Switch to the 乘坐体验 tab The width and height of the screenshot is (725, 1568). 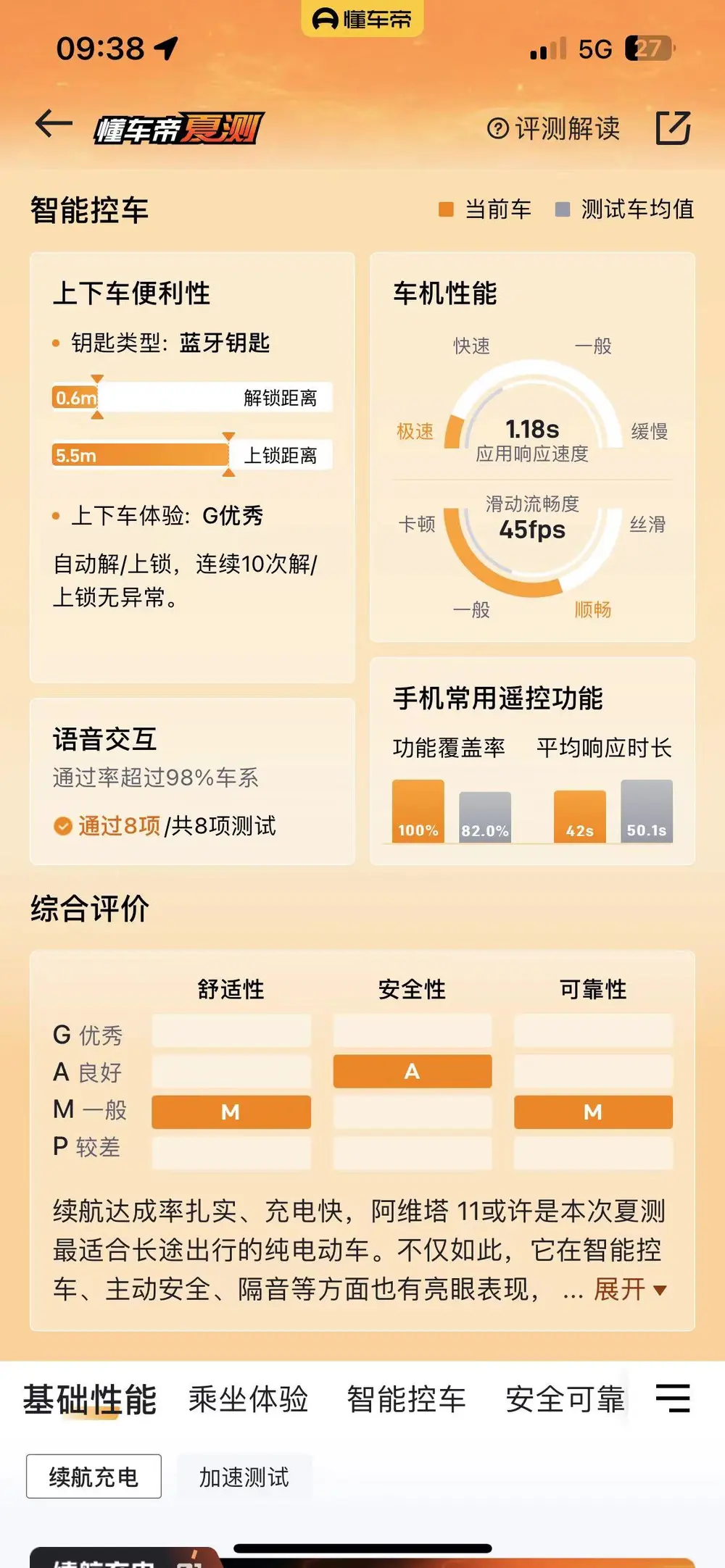coord(249,1399)
